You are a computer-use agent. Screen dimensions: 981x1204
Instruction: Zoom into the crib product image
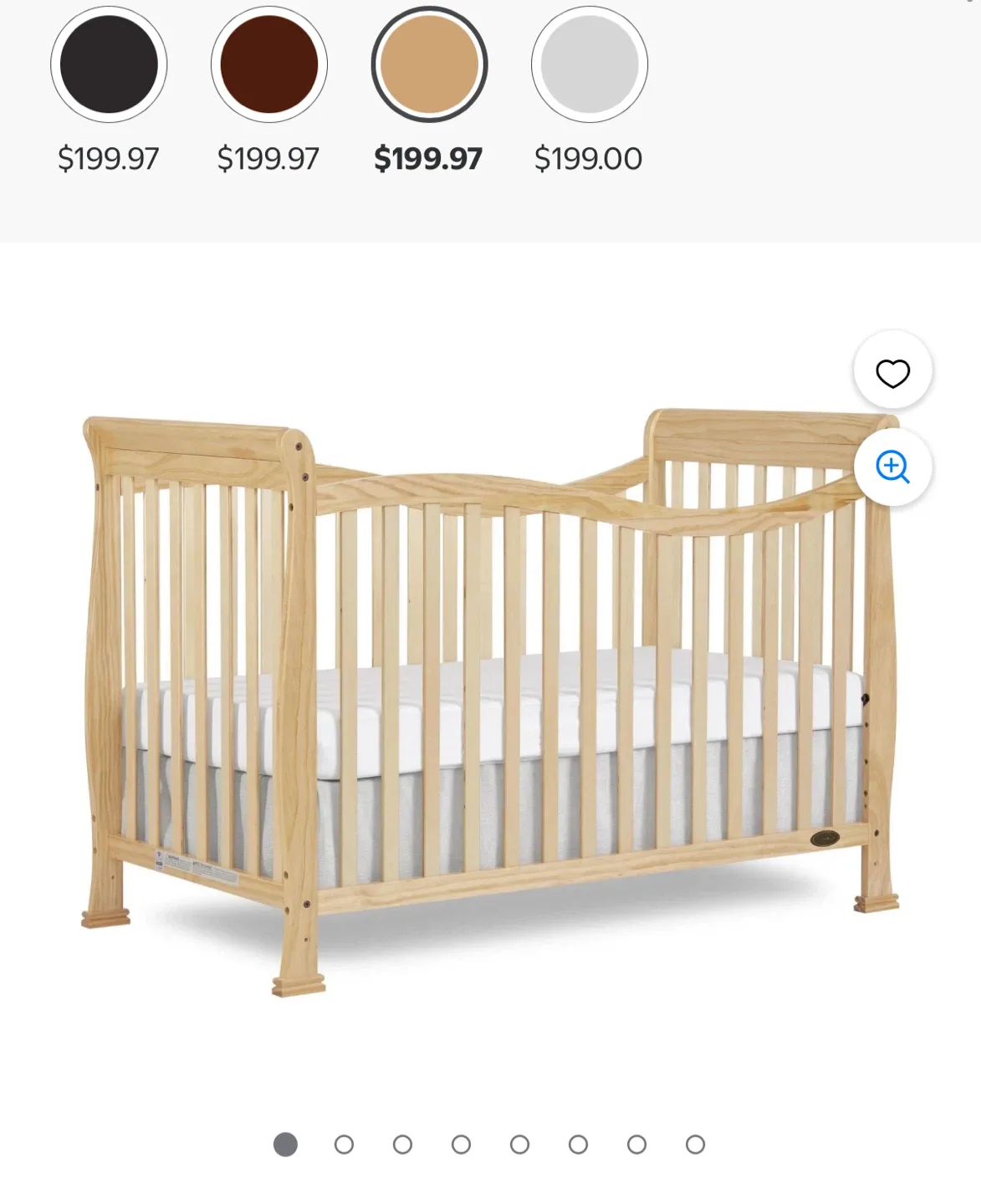point(892,467)
